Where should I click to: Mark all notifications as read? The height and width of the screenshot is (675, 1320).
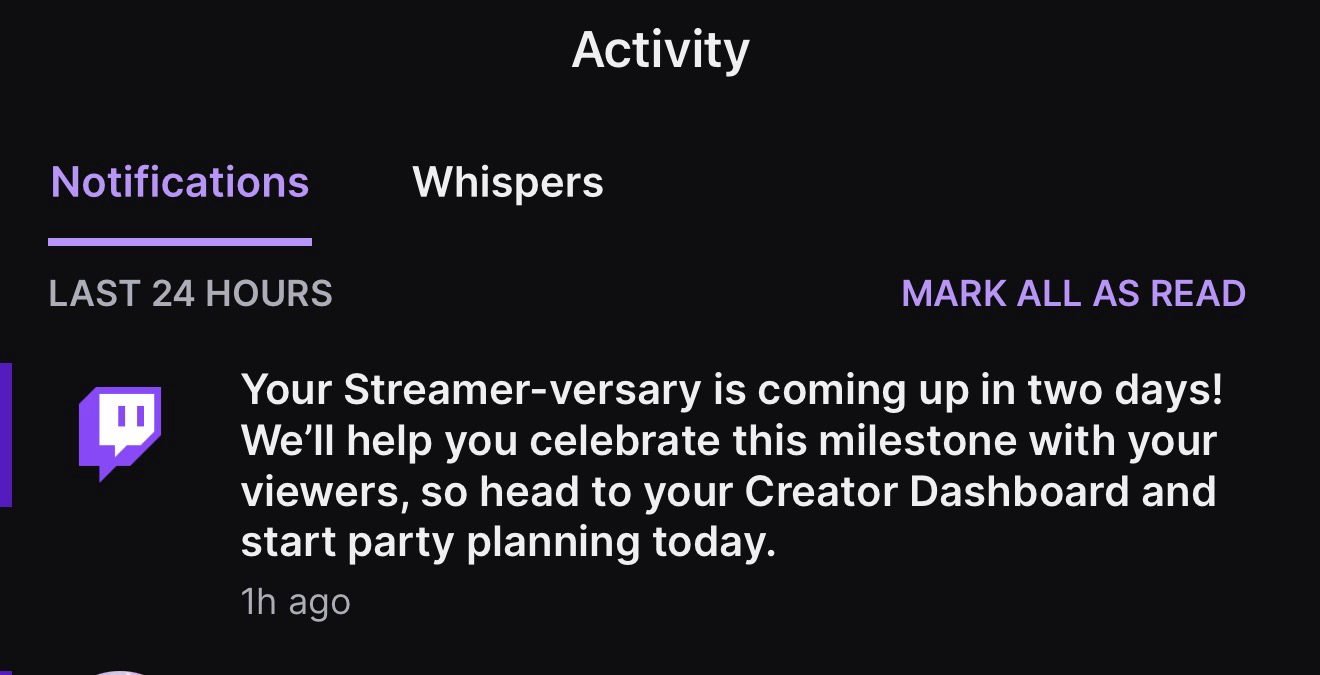[1073, 293]
